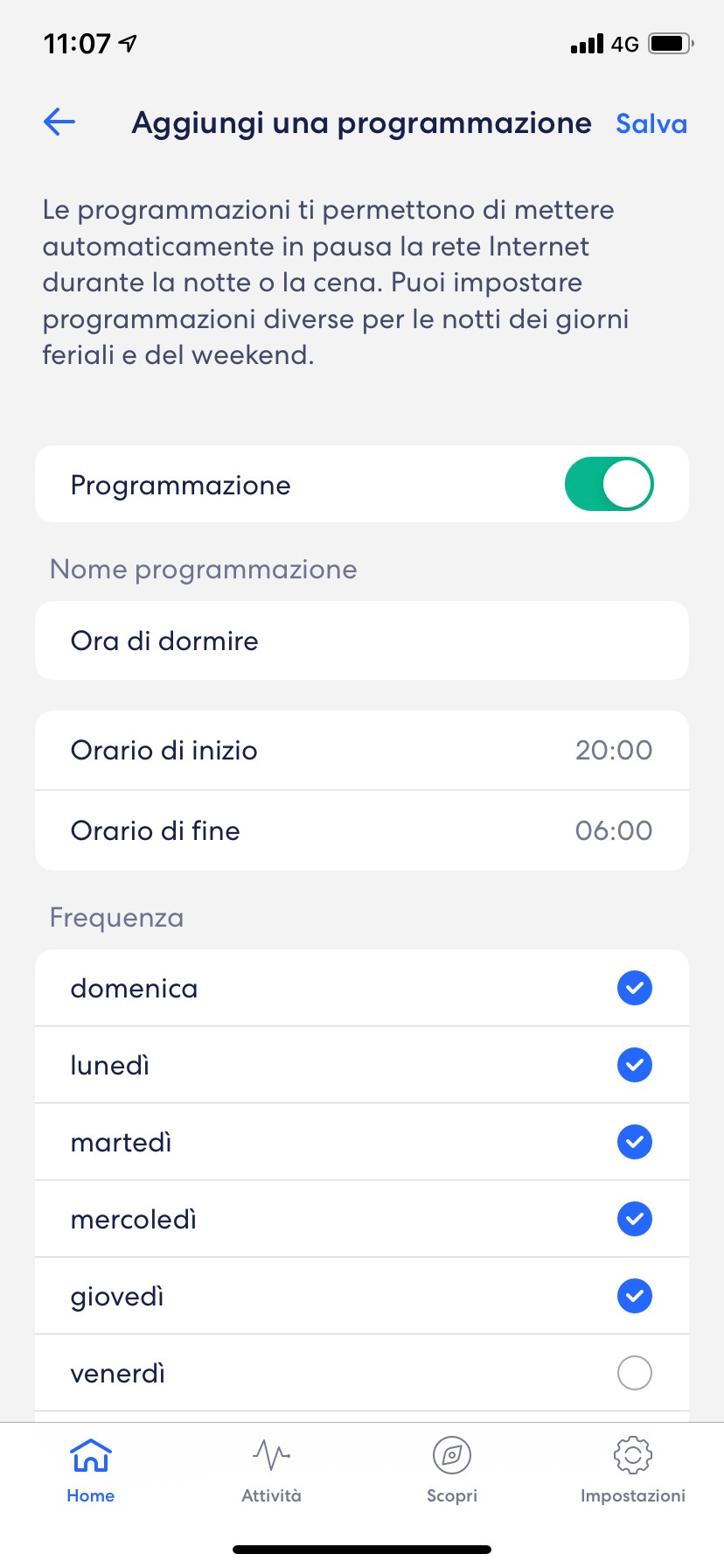Change the Orario di fine time
Screen dimensions: 724x1568
(x=362, y=830)
